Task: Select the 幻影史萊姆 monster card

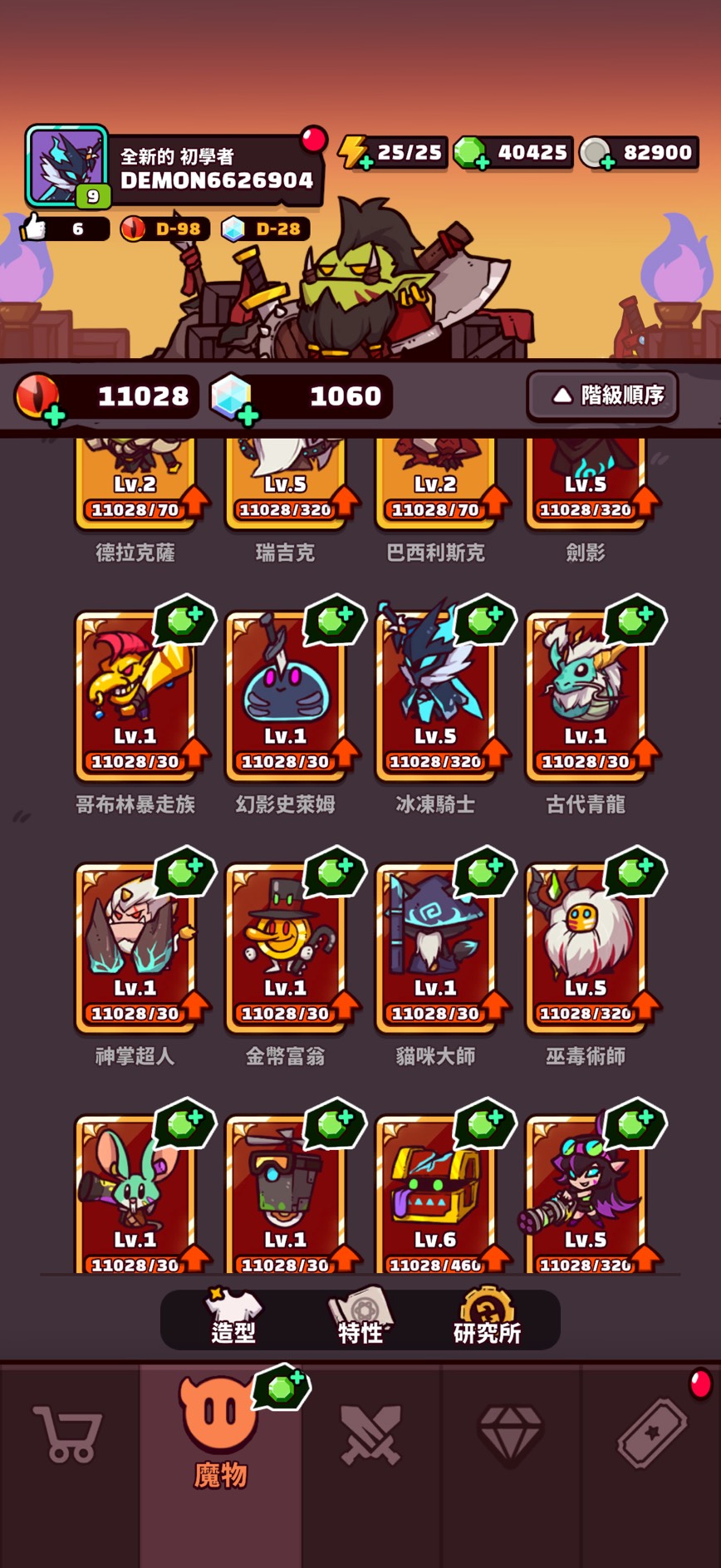Action: tap(285, 696)
